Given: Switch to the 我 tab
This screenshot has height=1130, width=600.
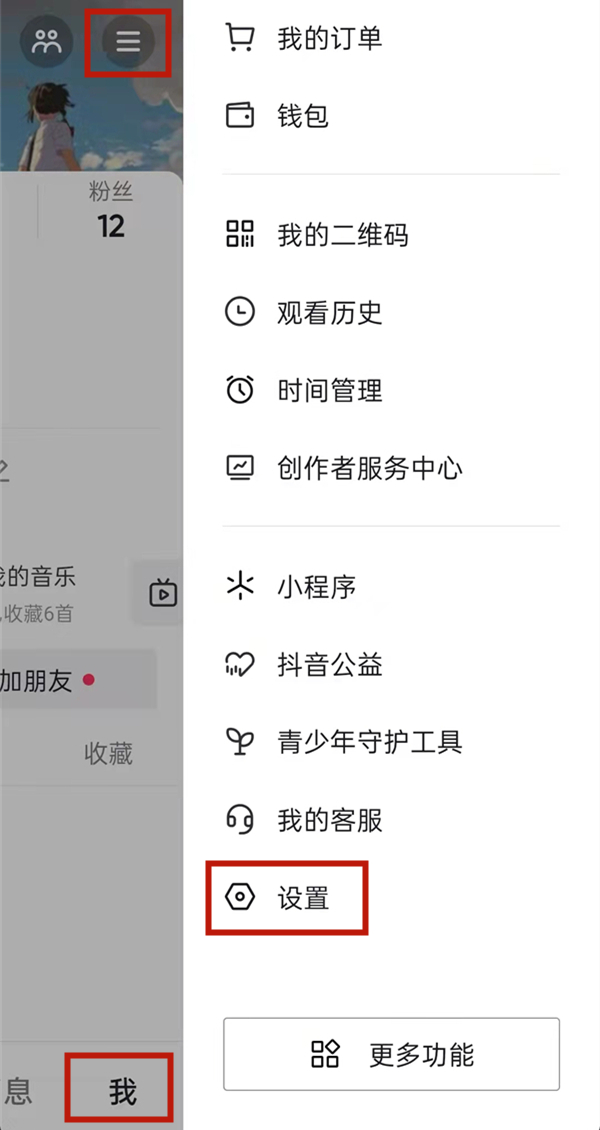Looking at the screenshot, I should click(122, 1091).
